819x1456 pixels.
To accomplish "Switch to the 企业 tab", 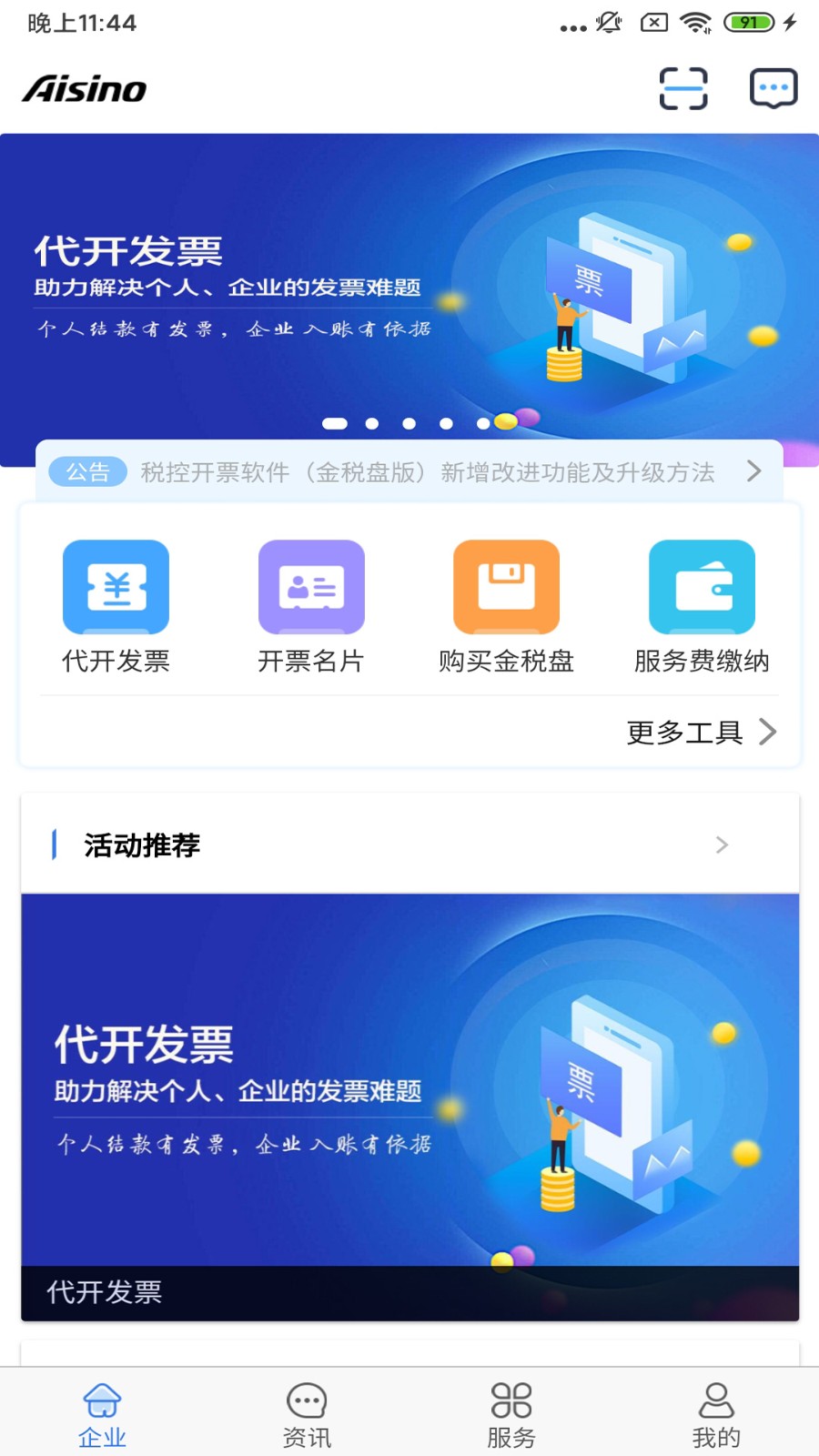I will tap(102, 1415).
